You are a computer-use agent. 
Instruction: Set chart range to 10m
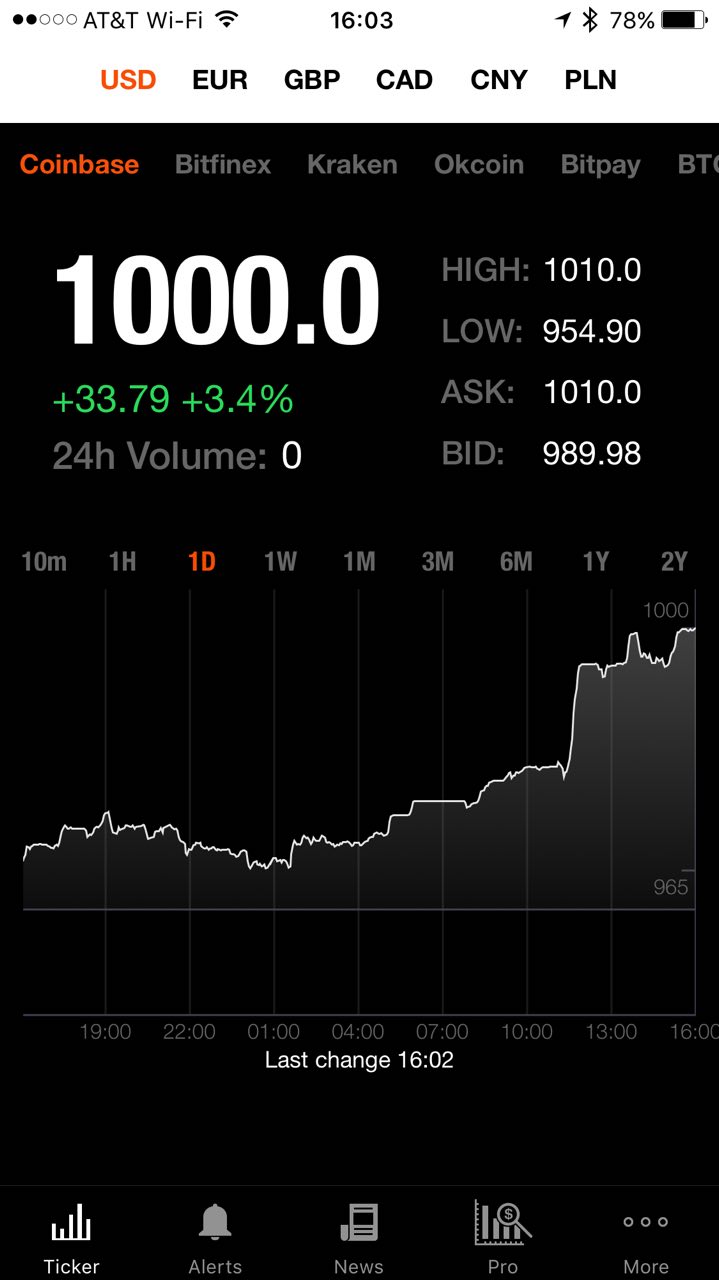click(44, 562)
